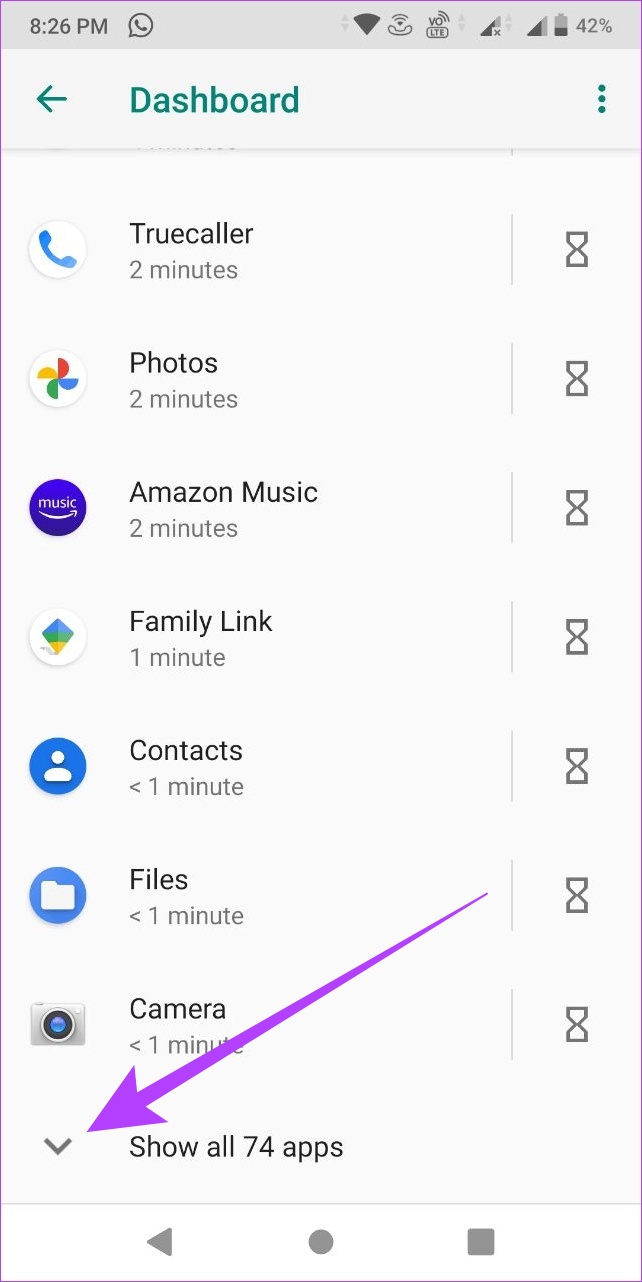Screen dimensions: 642x1282
Task: Set an app timer for Photos
Action: pos(577,379)
